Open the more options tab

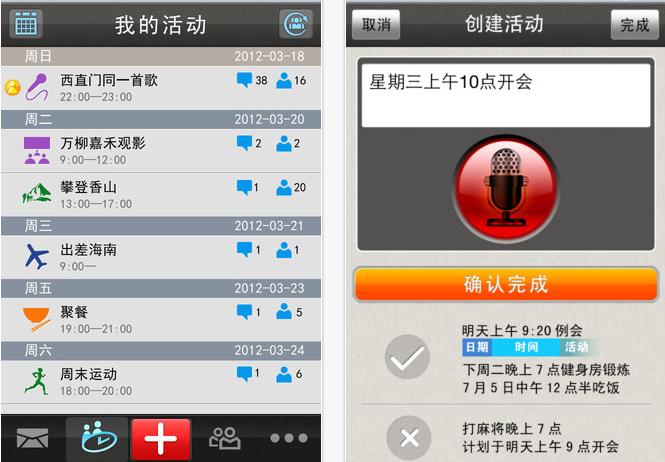coord(289,438)
